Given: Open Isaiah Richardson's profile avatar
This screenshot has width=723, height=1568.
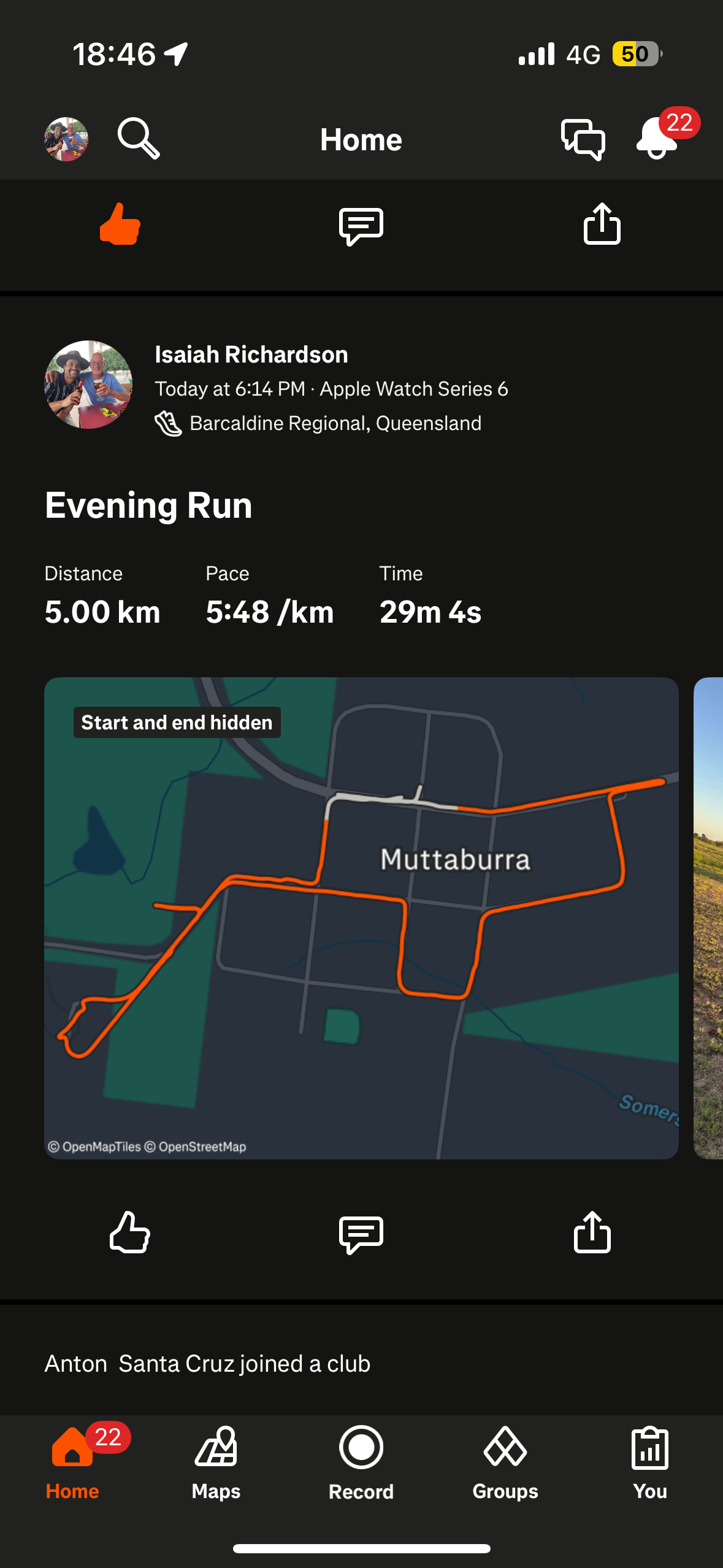Looking at the screenshot, I should coord(88,385).
